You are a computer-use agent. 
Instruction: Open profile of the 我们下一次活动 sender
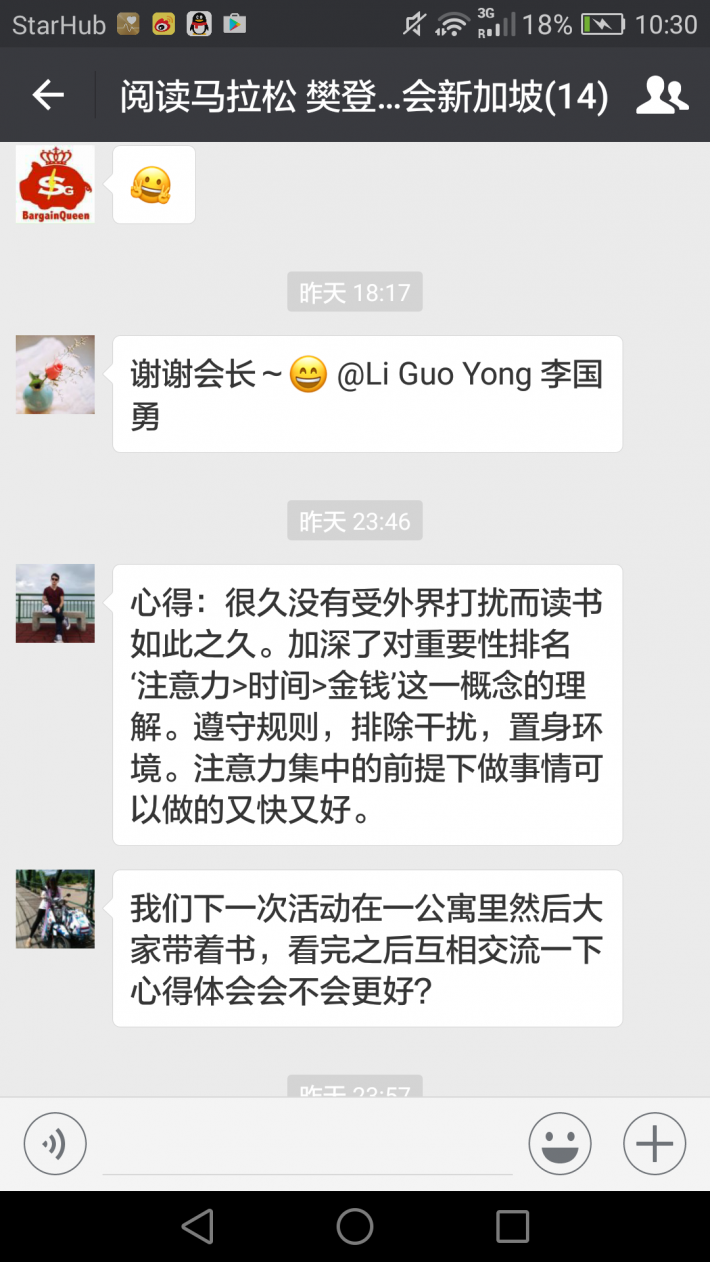(x=55, y=908)
